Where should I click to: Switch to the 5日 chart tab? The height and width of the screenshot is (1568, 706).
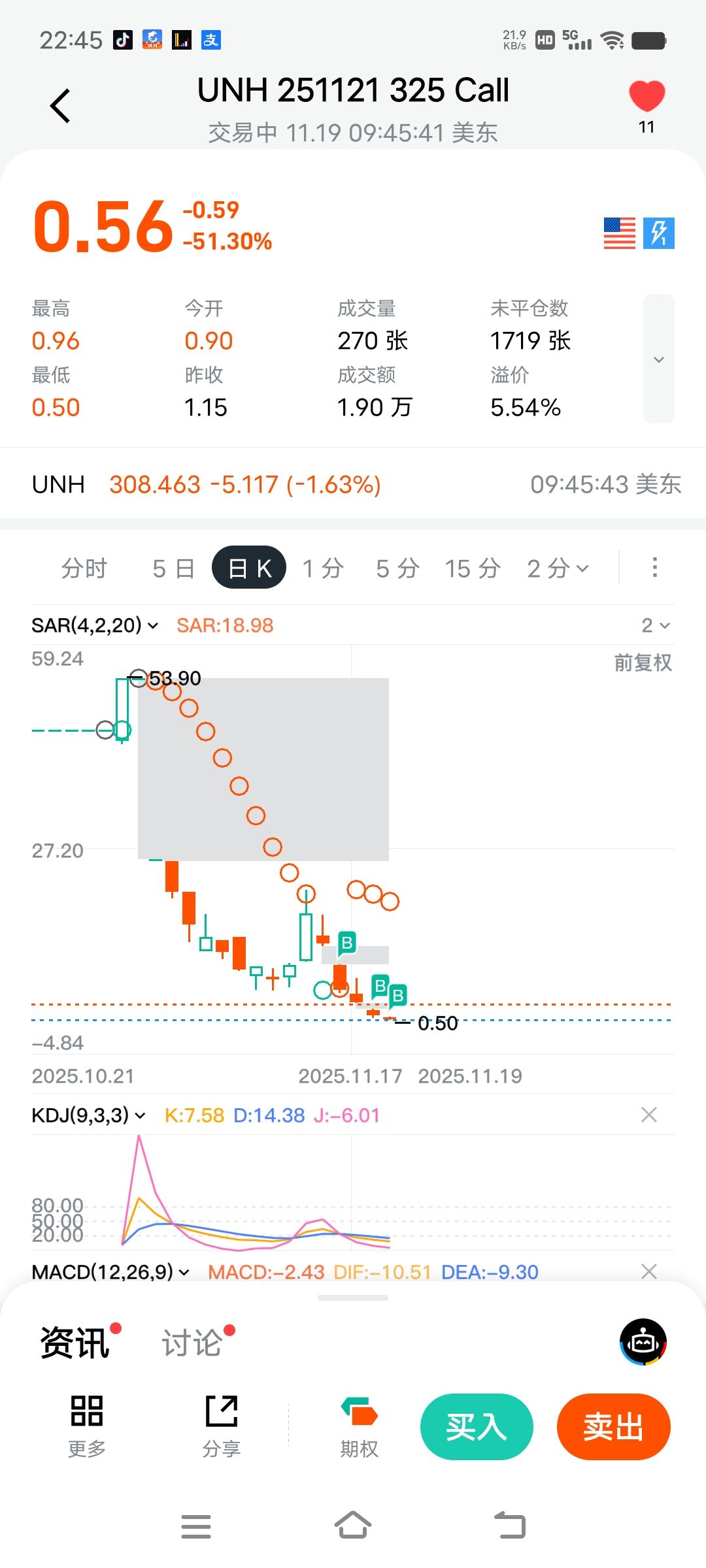pyautogui.click(x=173, y=568)
